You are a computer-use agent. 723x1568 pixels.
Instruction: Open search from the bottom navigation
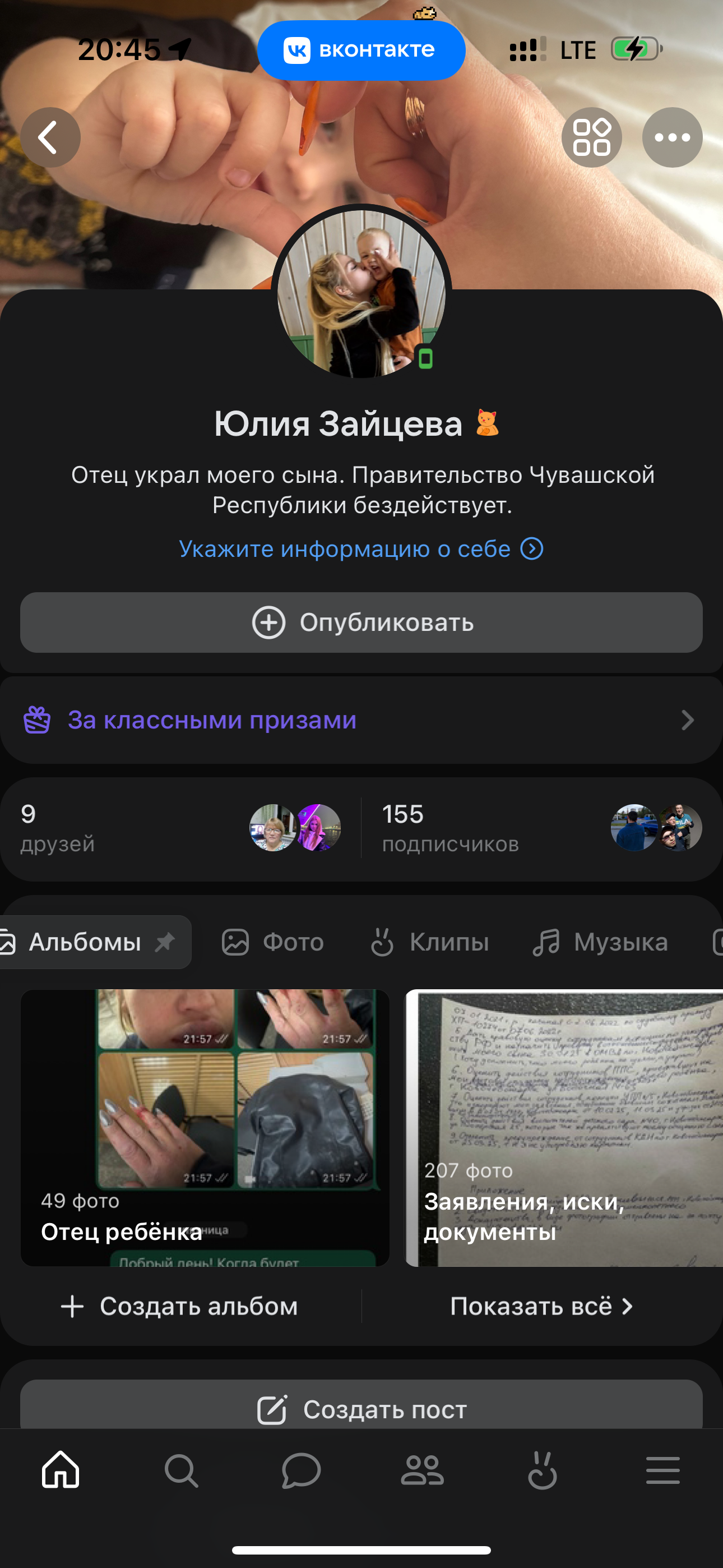point(180,1470)
